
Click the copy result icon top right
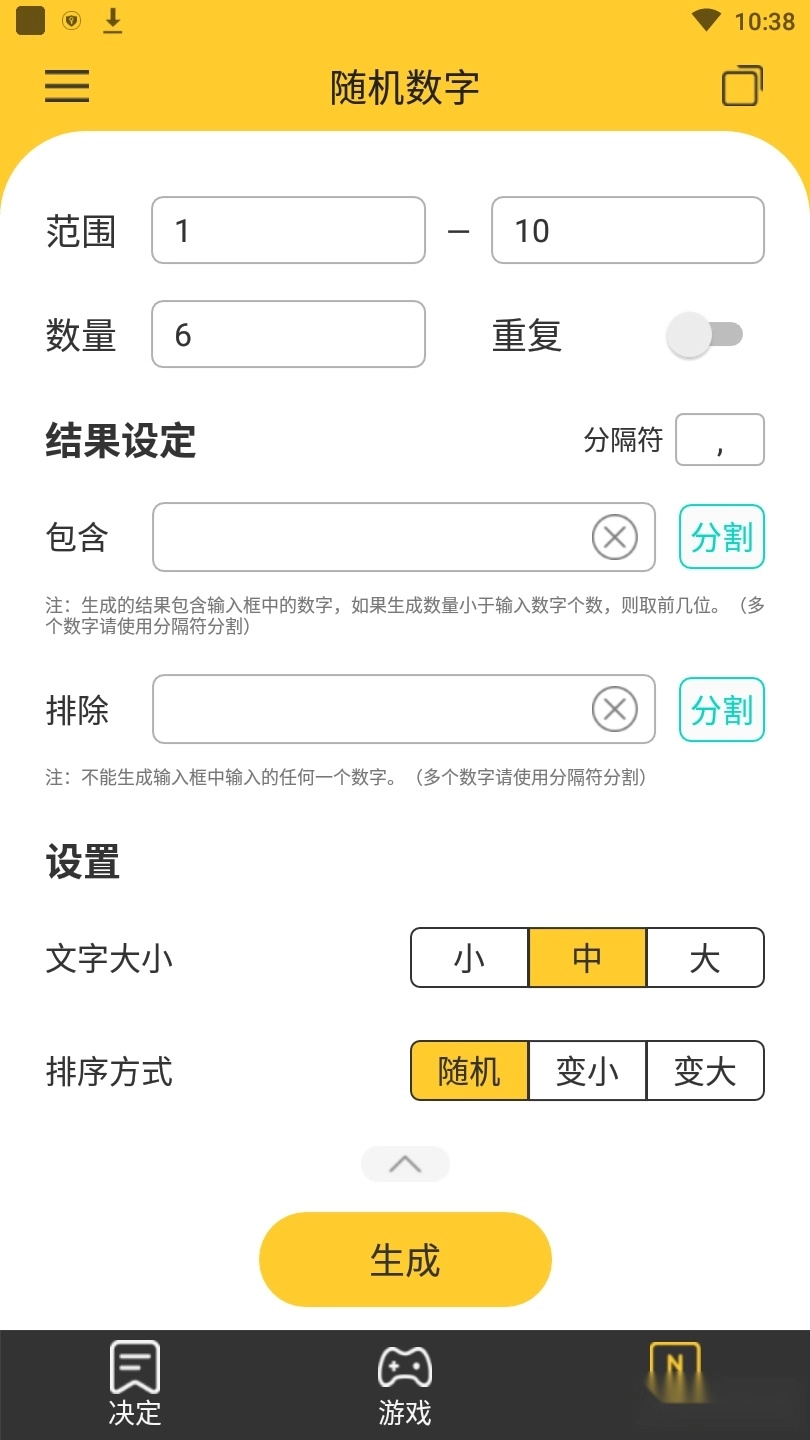pyautogui.click(x=741, y=88)
